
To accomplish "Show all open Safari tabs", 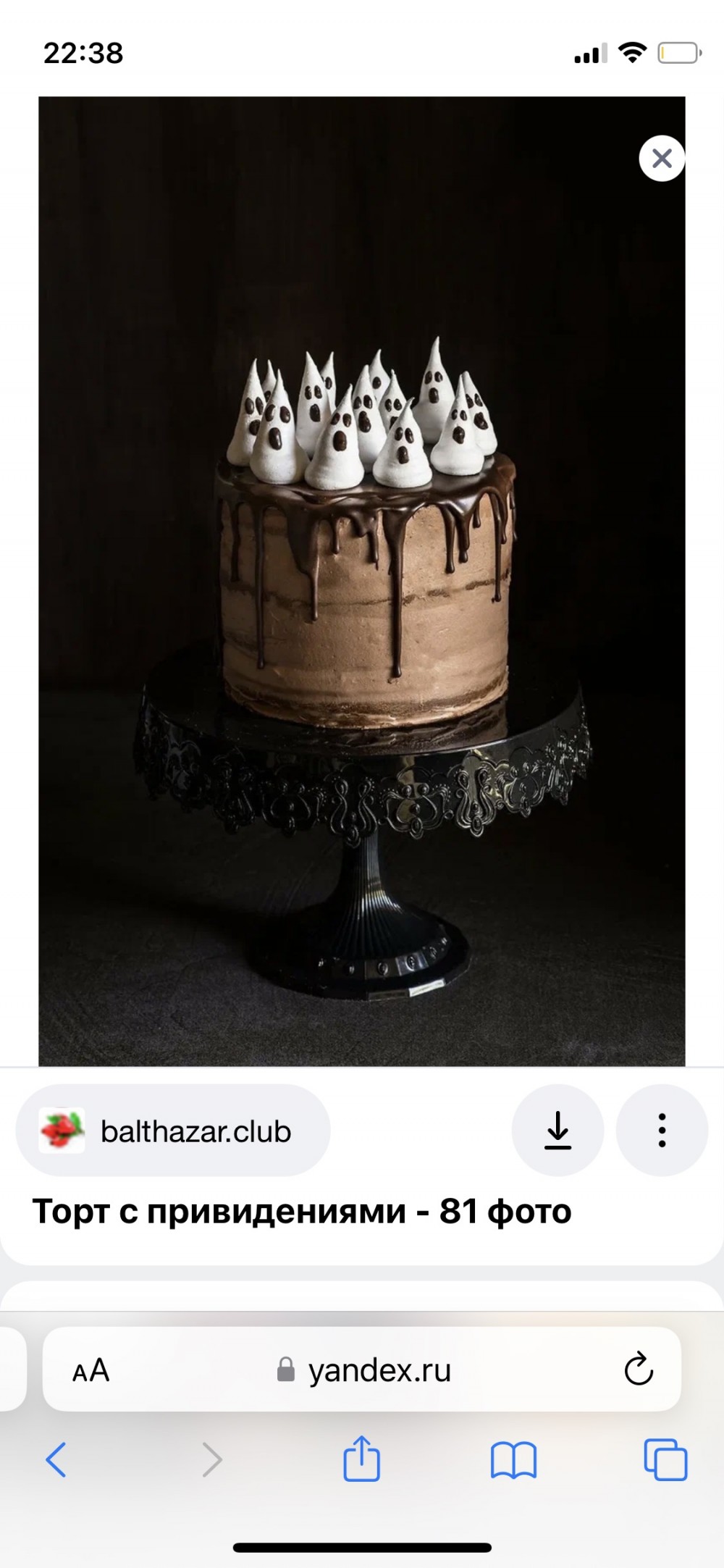I will [x=665, y=1459].
